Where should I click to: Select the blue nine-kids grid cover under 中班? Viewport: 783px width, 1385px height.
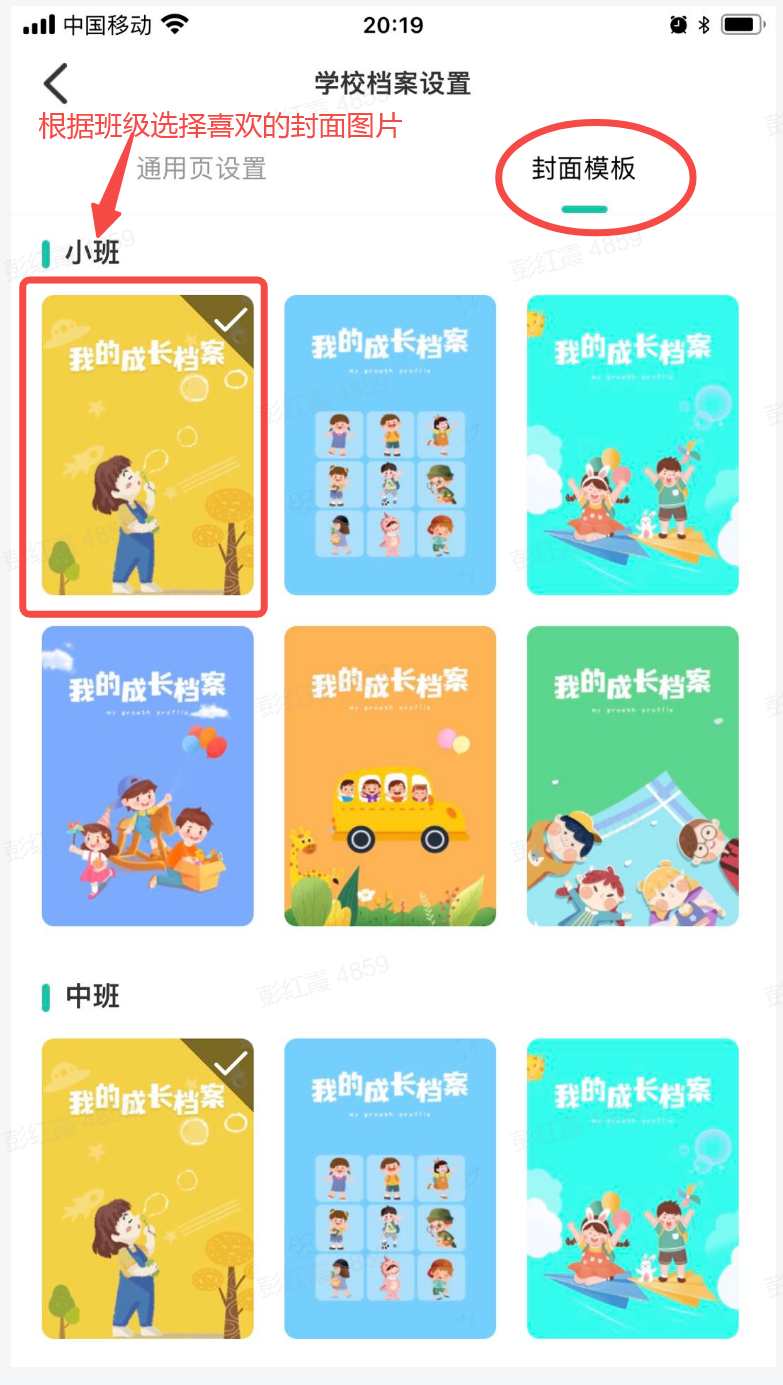tap(390, 1188)
